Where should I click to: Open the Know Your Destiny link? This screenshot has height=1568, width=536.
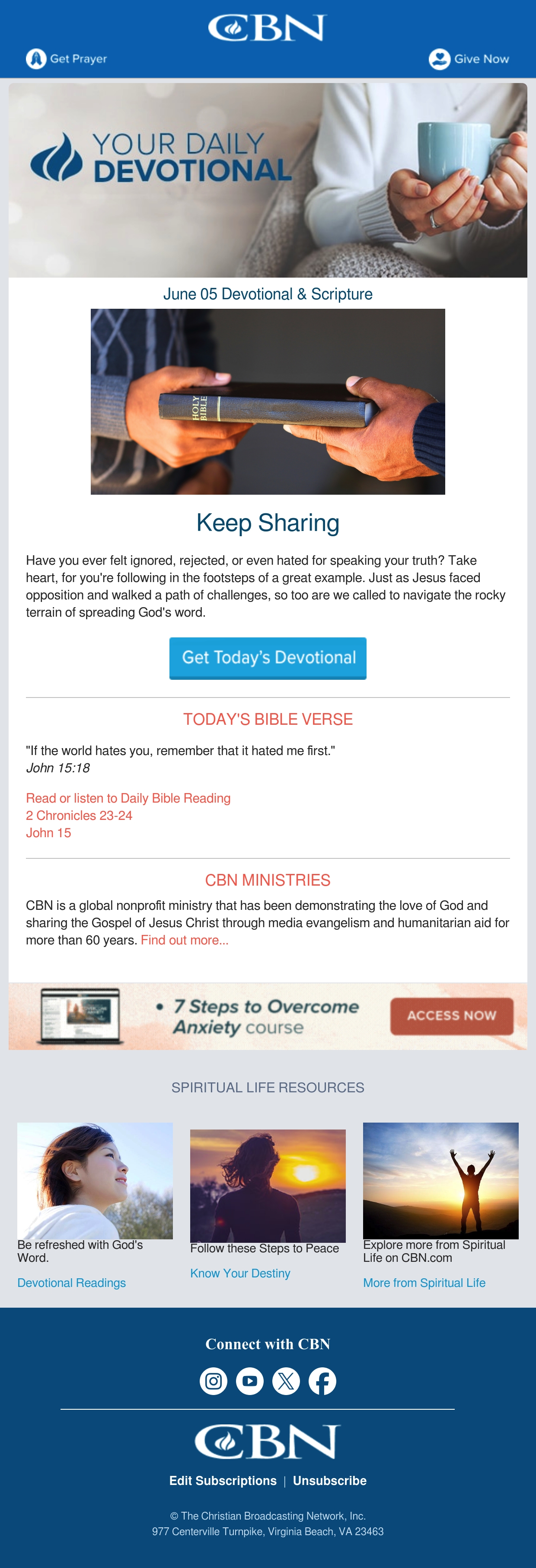pos(240,1274)
